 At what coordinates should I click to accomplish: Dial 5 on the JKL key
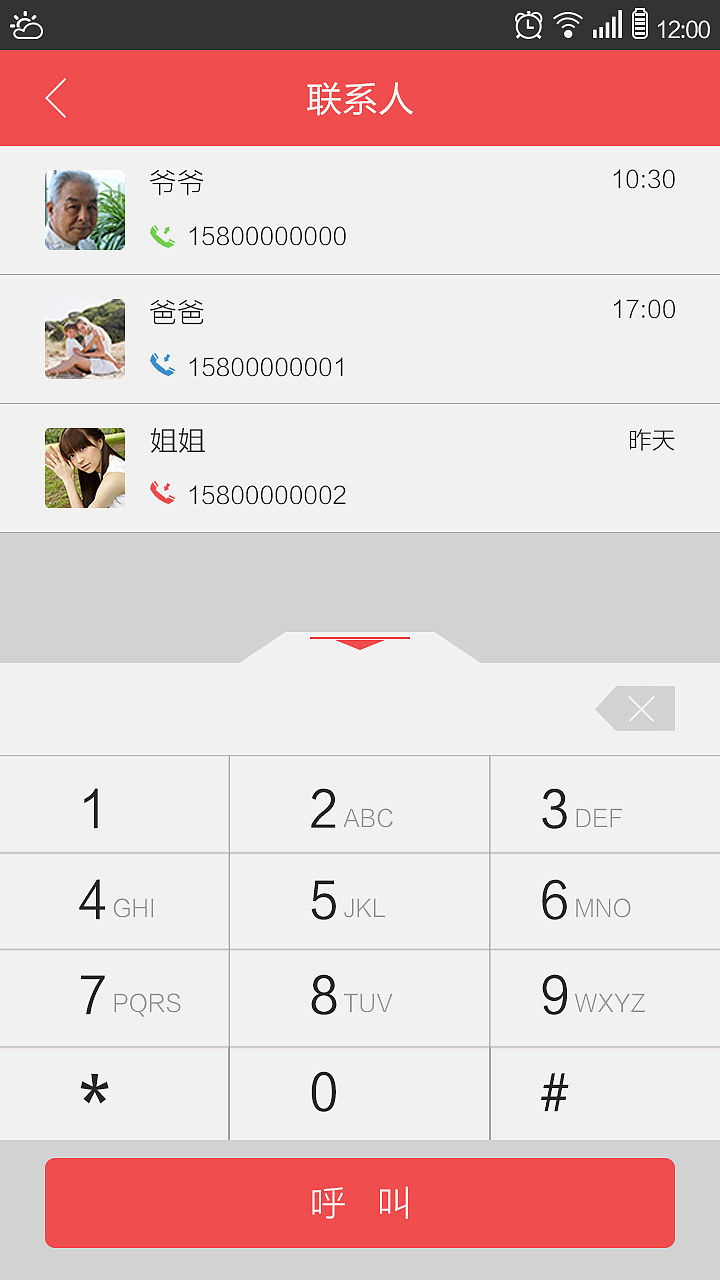(x=359, y=901)
